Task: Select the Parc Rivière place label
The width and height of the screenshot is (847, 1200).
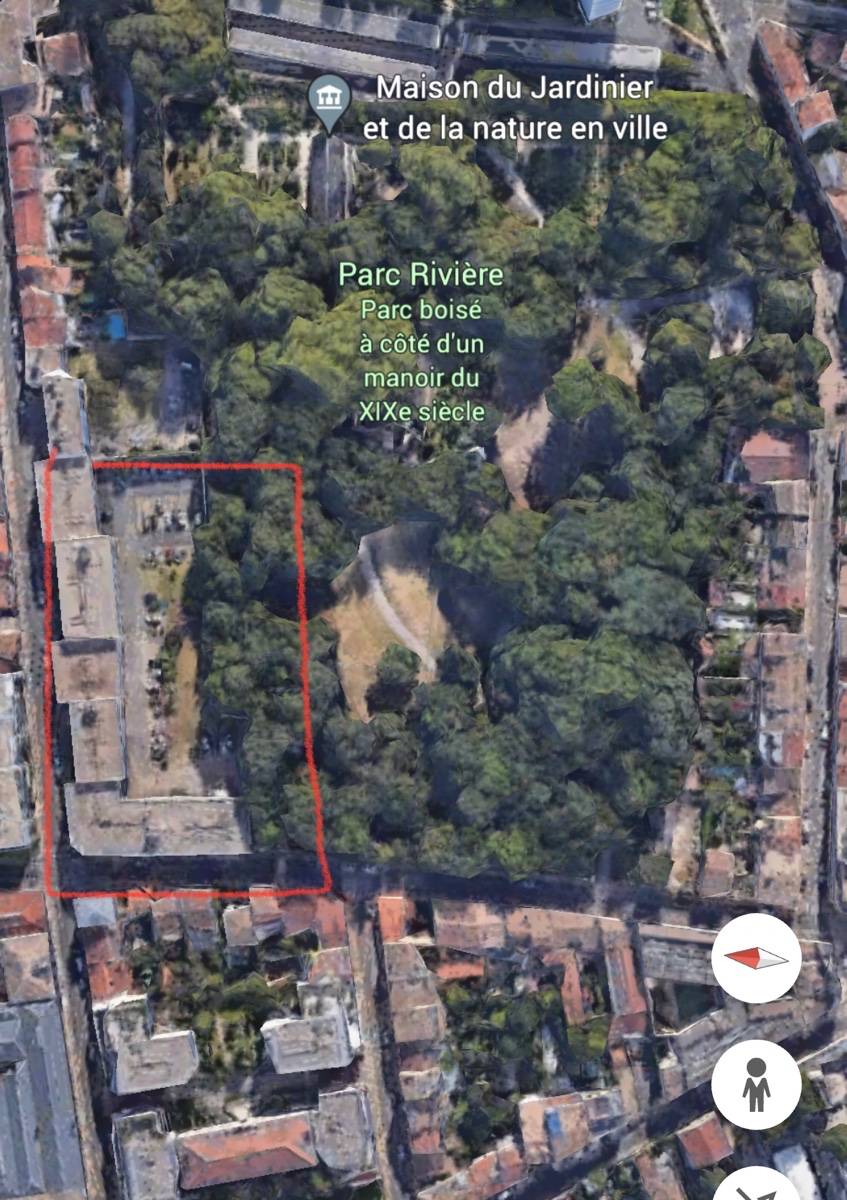Action: (x=420, y=274)
